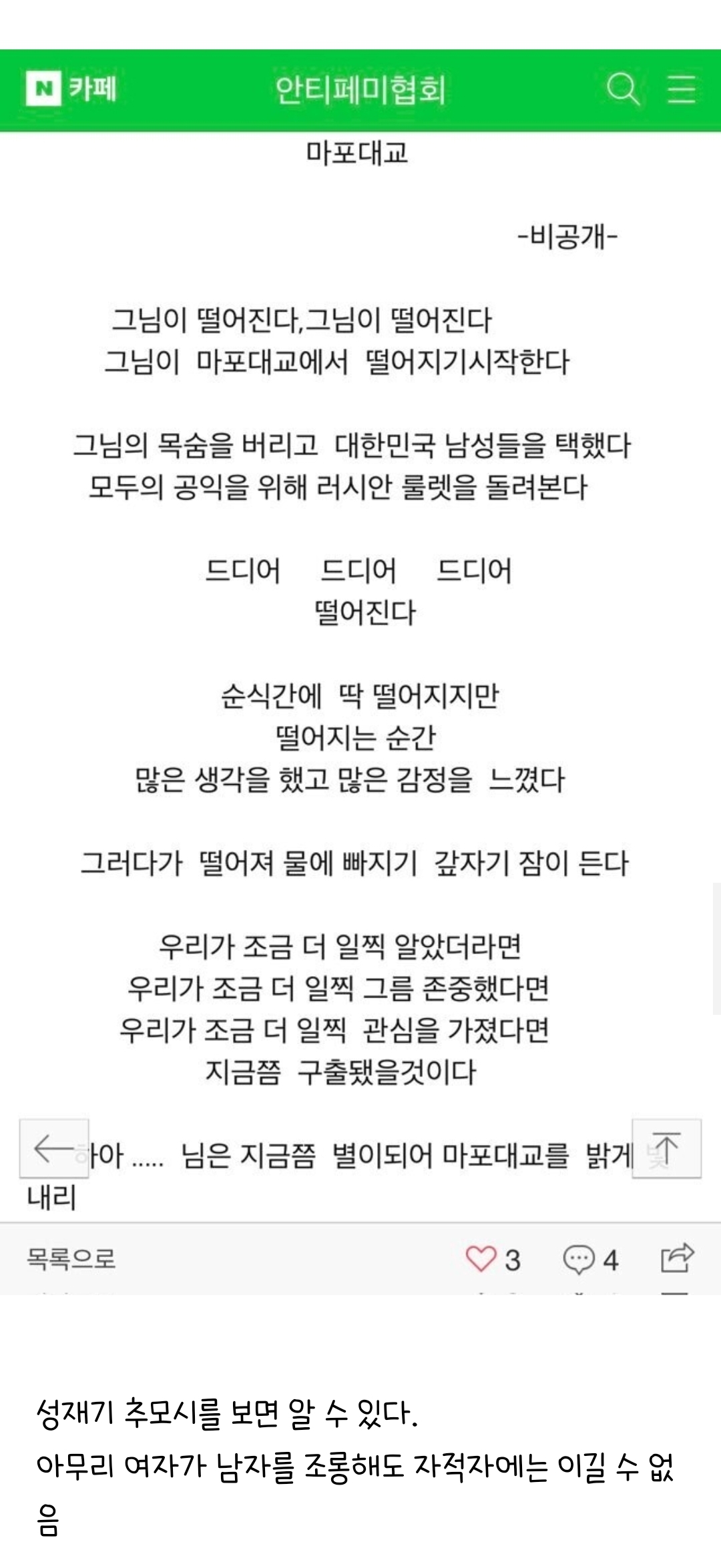The image size is (721, 1568).
Task: Share this post
Action: coord(678,1258)
